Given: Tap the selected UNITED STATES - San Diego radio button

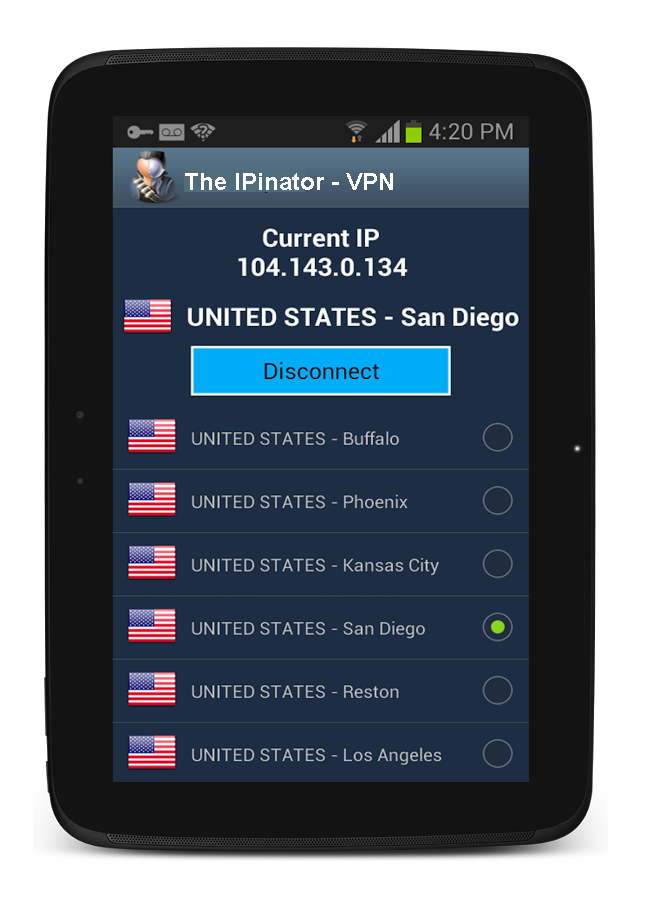Looking at the screenshot, I should coord(497,627).
